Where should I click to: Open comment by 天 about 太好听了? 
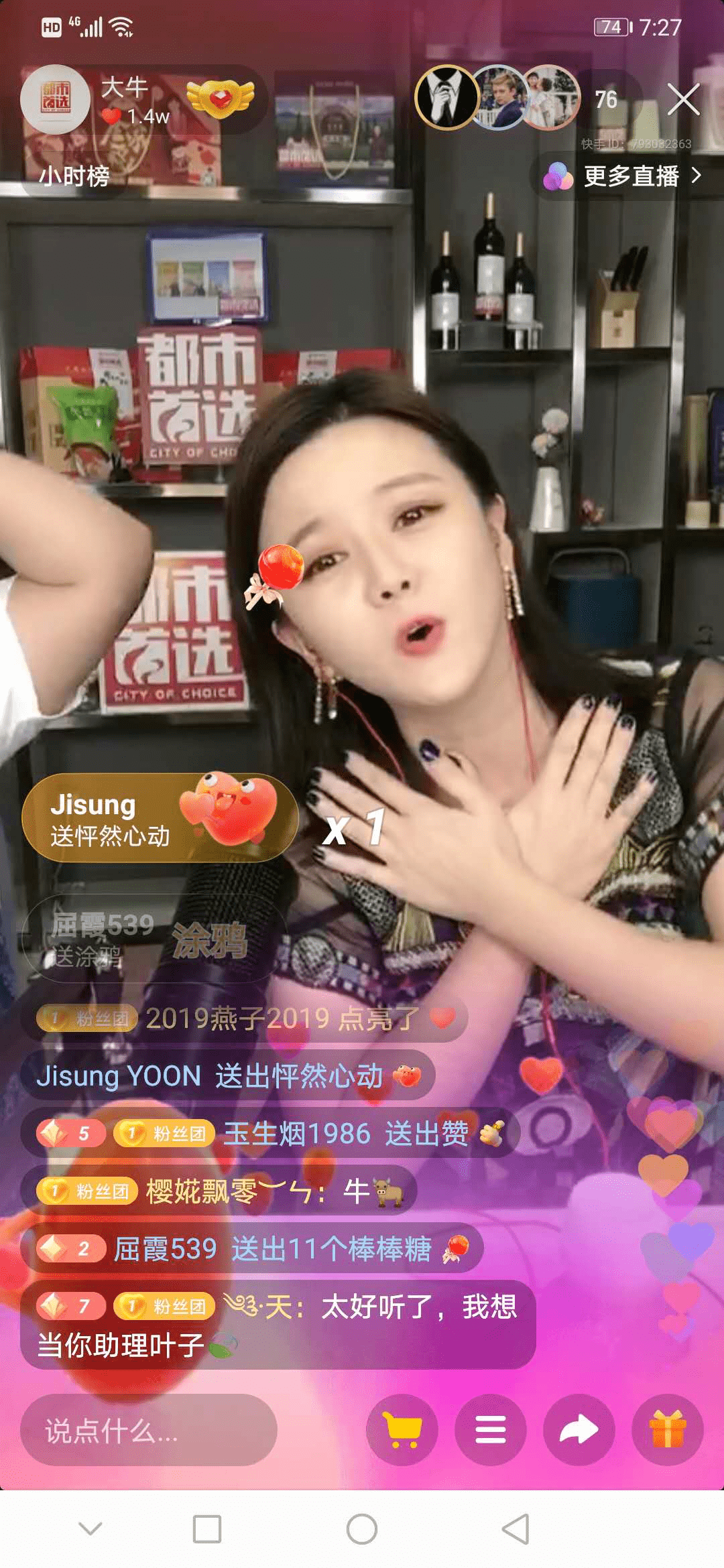(278, 1325)
